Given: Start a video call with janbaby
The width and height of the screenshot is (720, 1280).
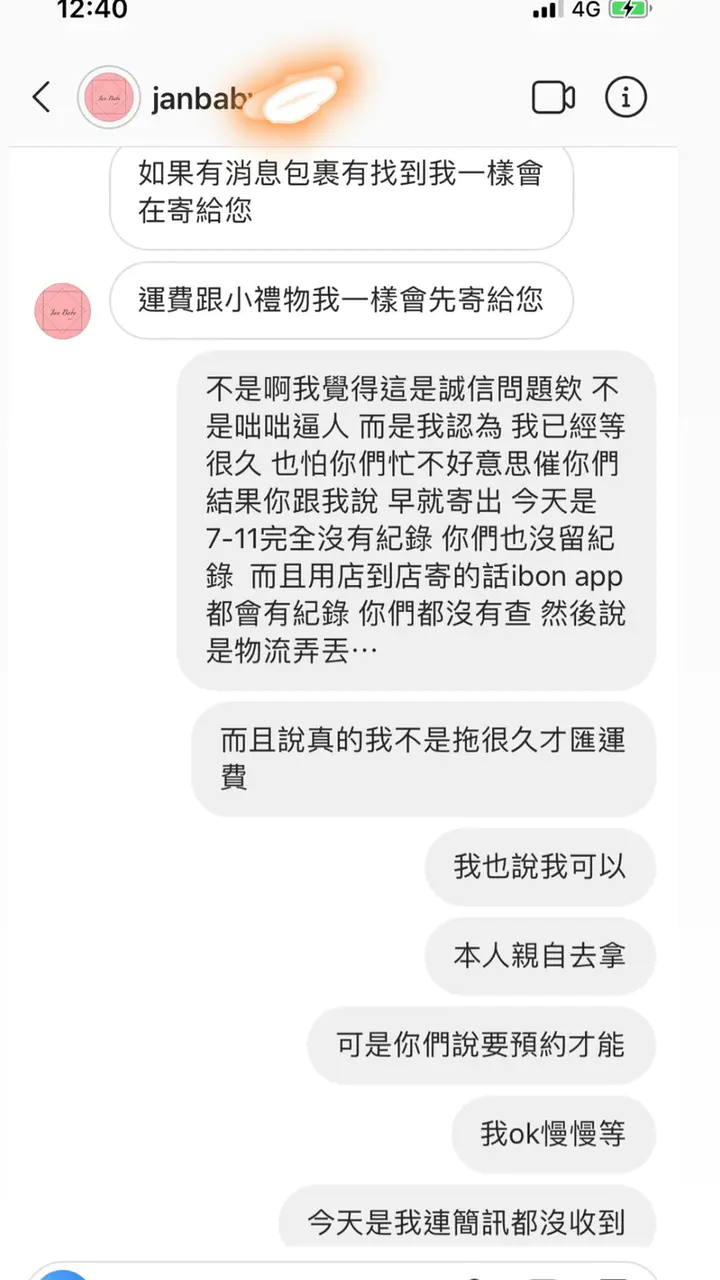Looking at the screenshot, I should [x=553, y=98].
